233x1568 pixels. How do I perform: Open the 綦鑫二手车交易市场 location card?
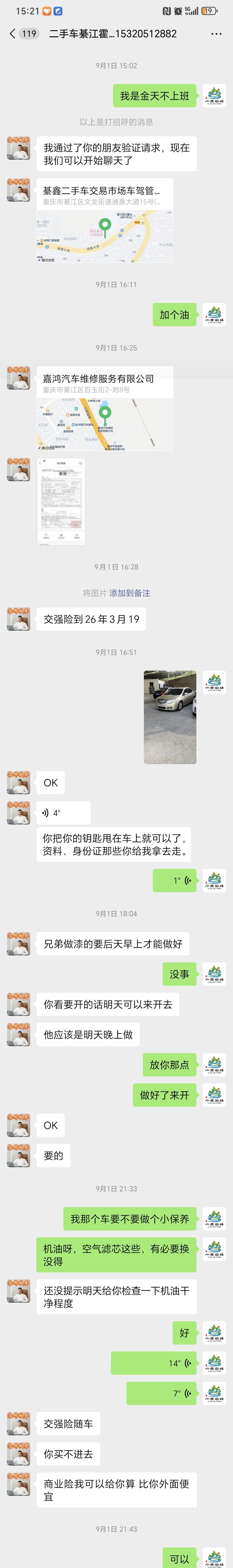[x=105, y=220]
